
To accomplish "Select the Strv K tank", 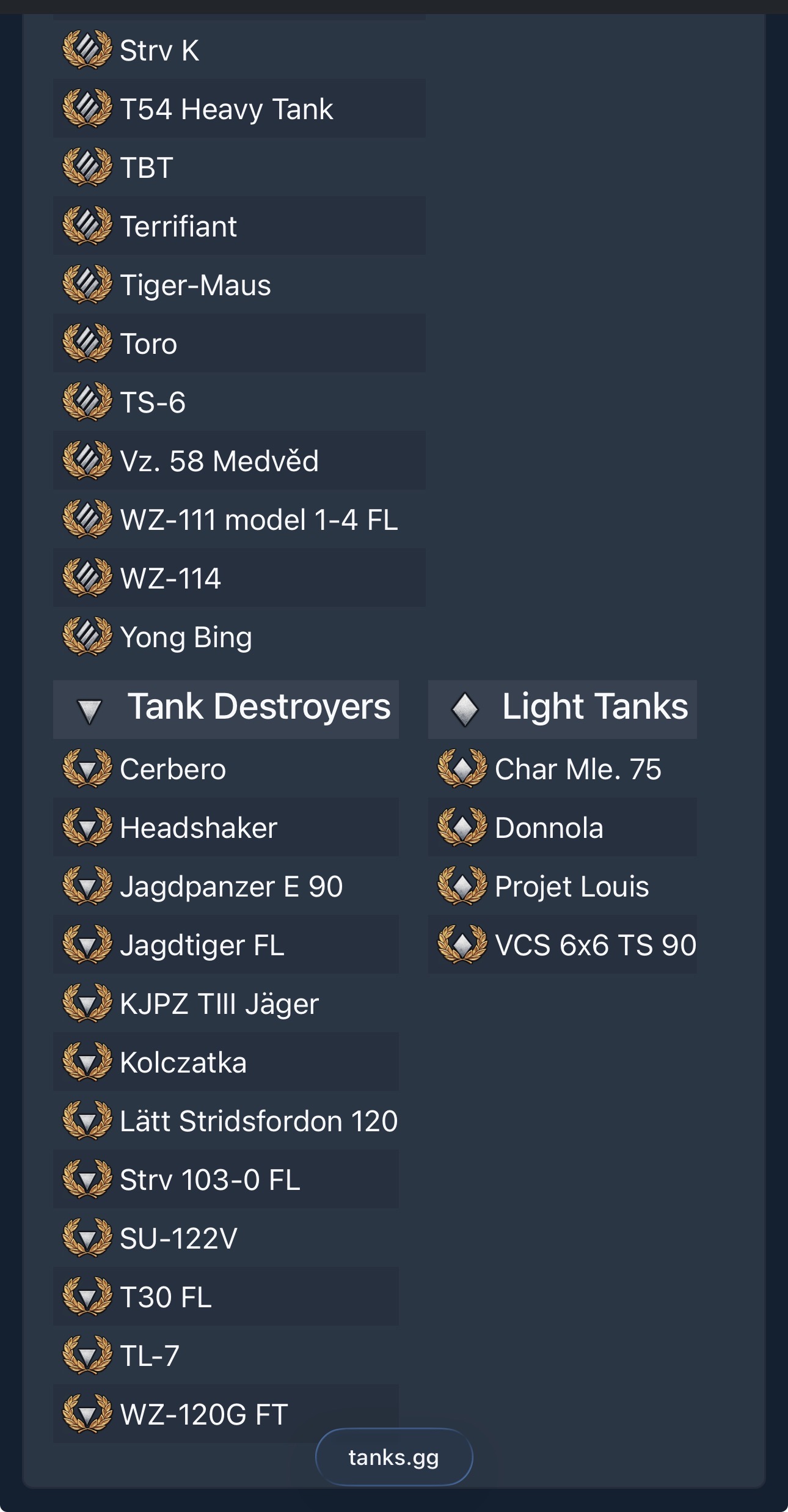I will pyautogui.click(x=239, y=50).
